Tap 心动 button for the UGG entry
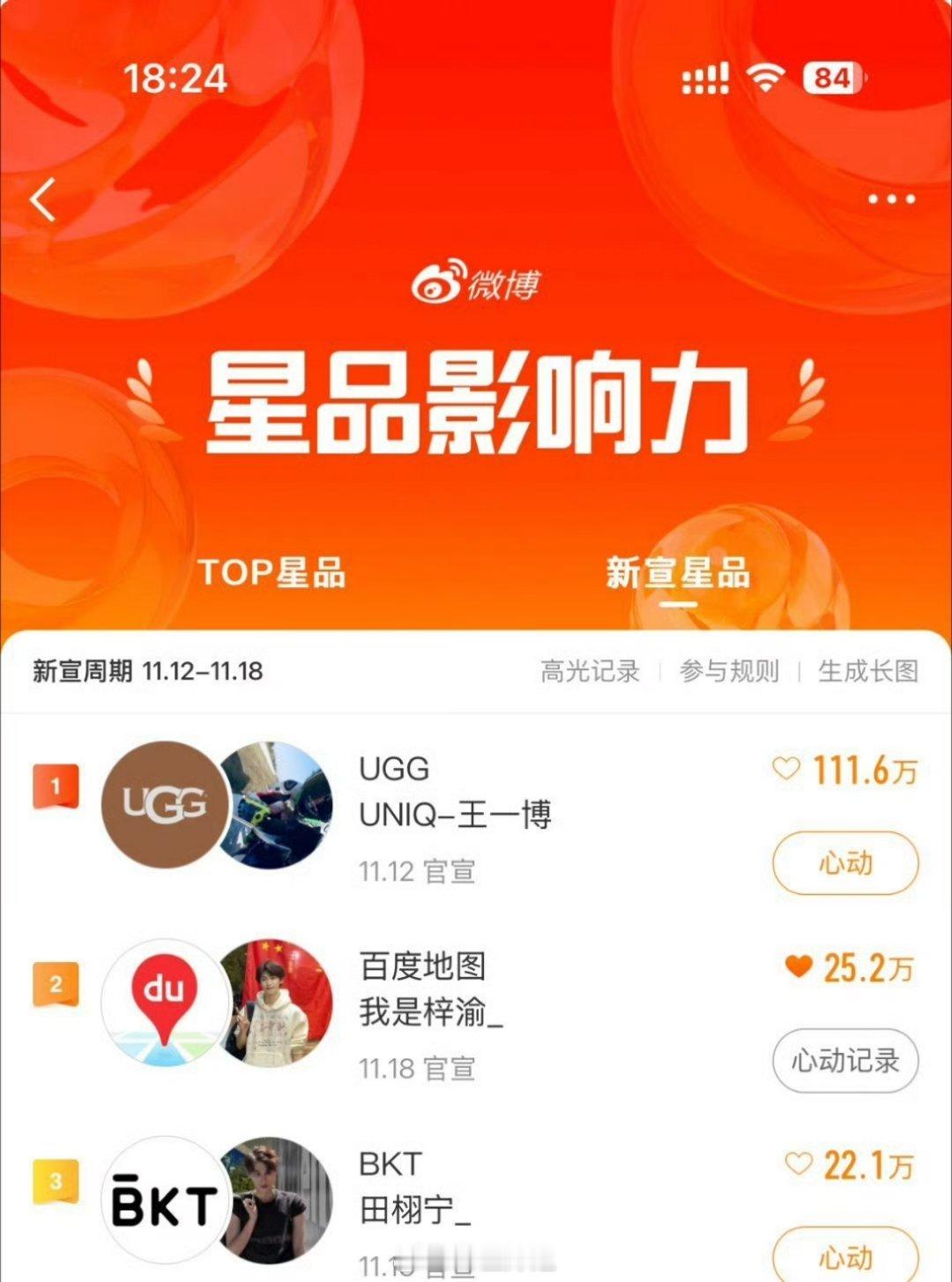The image size is (952, 1282). pos(843,864)
